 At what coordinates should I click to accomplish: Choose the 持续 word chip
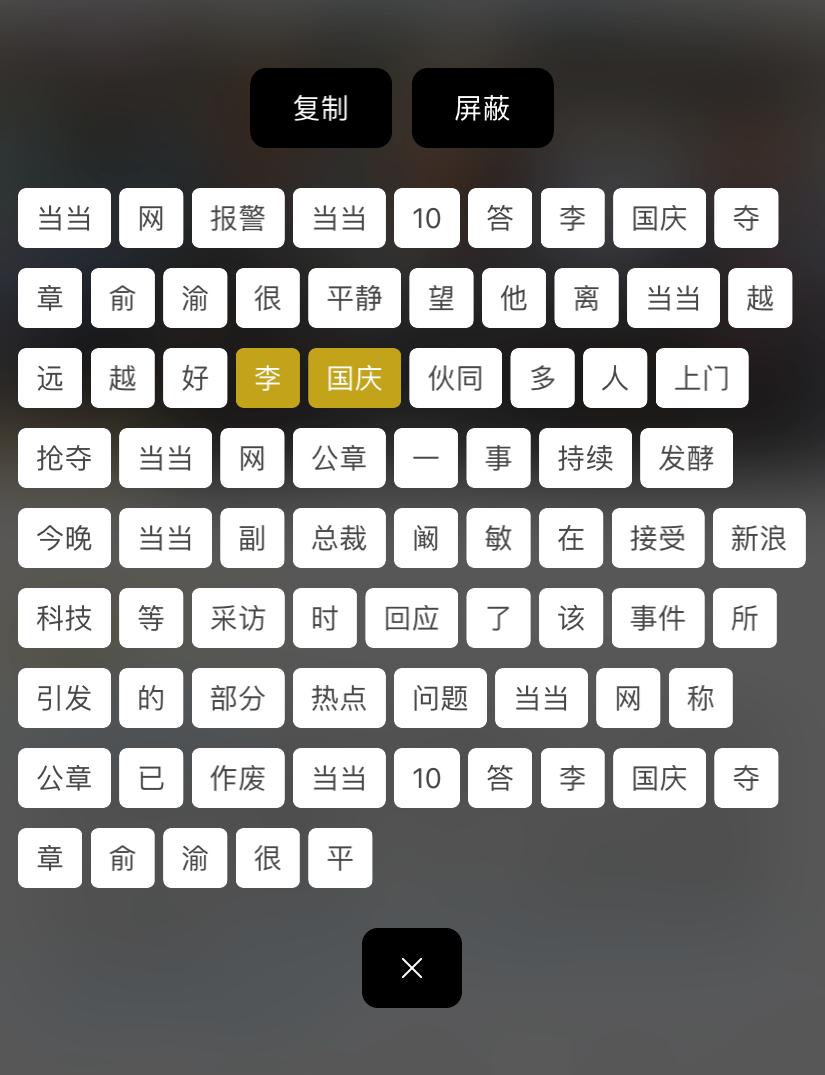(x=585, y=458)
